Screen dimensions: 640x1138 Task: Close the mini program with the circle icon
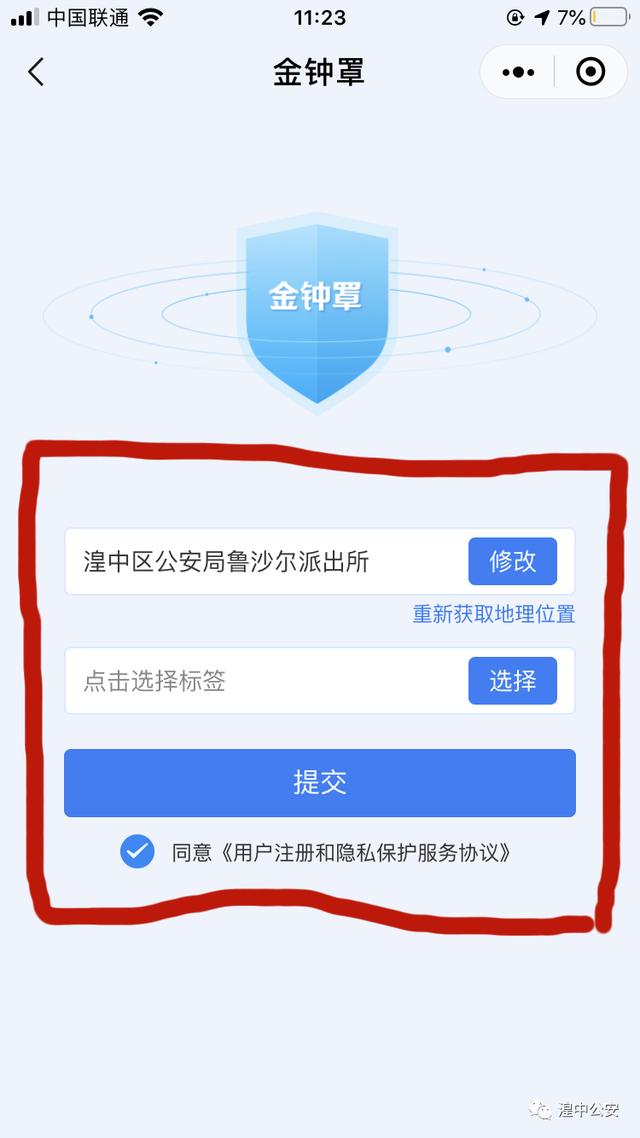pos(590,72)
